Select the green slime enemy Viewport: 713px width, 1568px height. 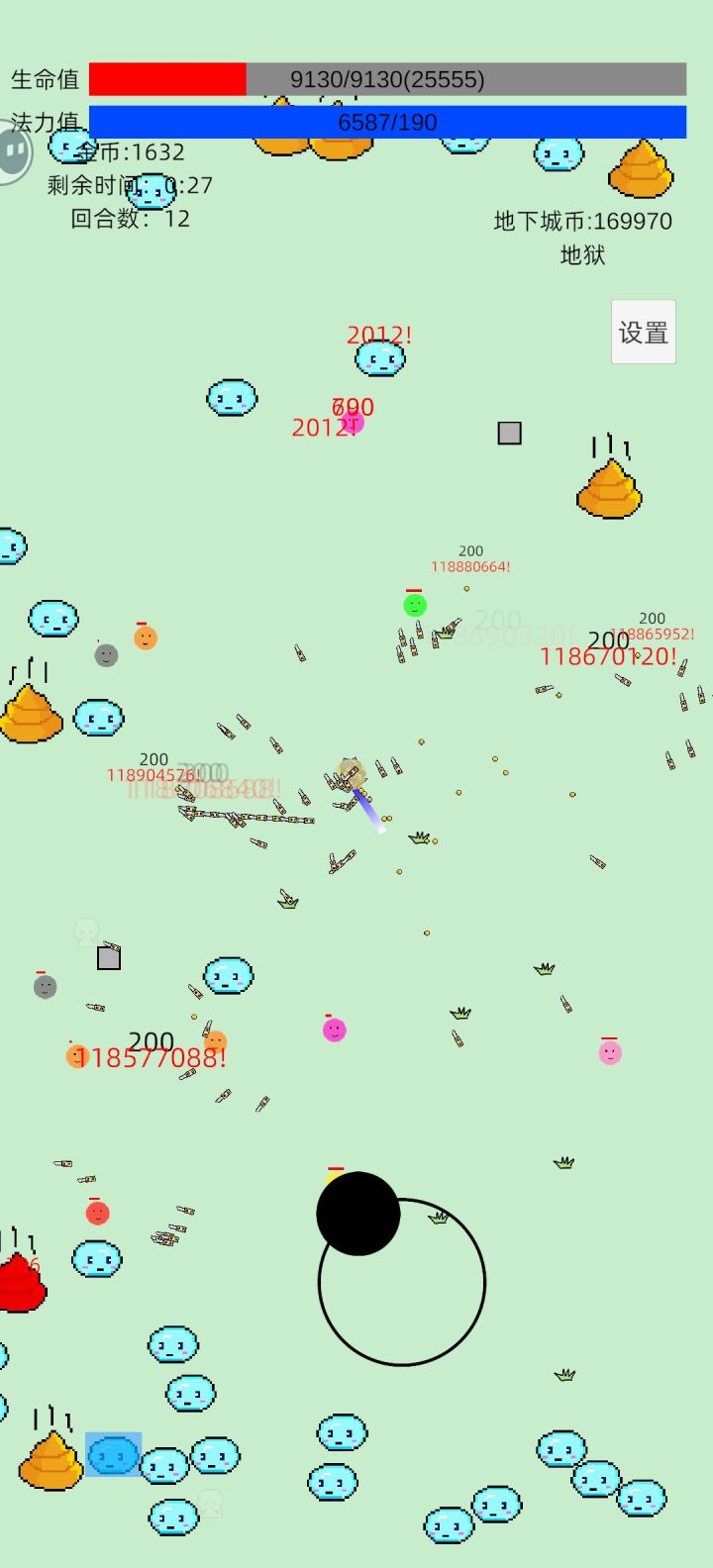[413, 606]
